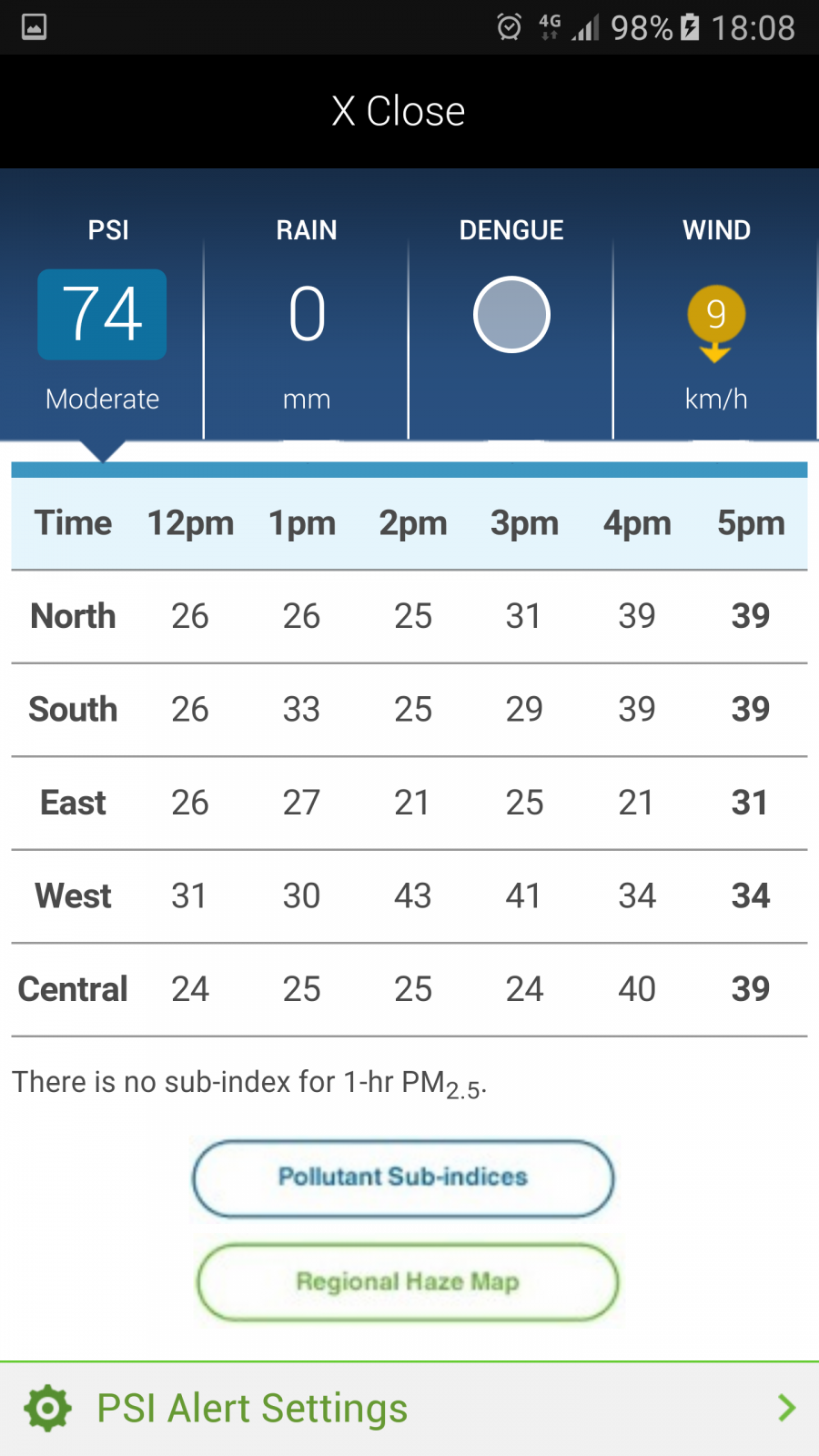Open Pollutant Sub-indices

[403, 1178]
